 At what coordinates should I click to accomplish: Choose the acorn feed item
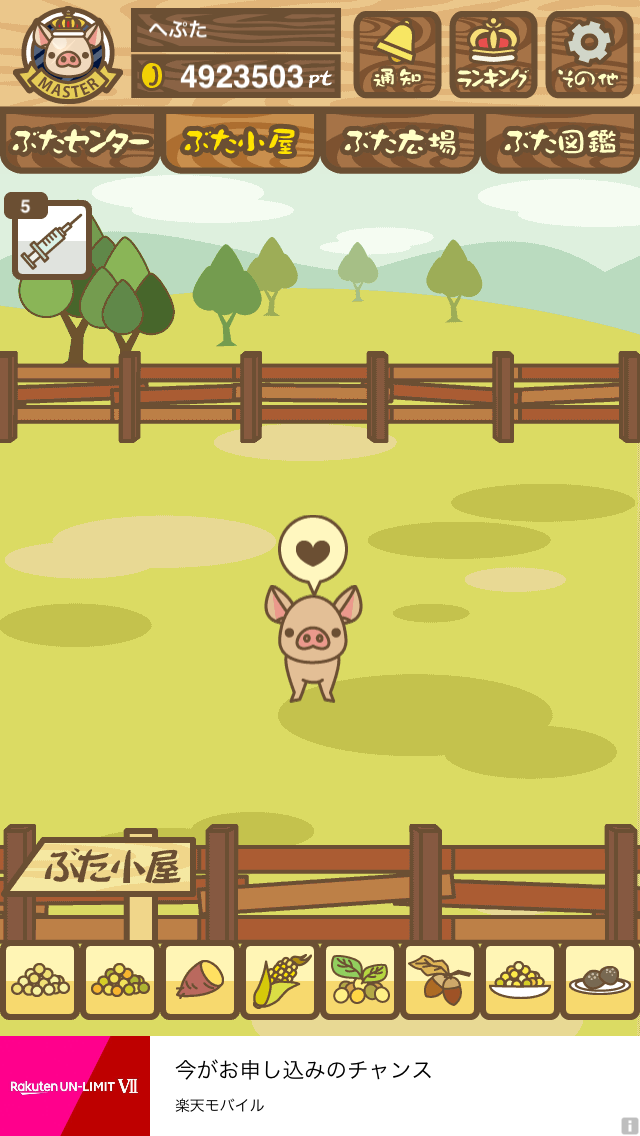click(440, 980)
